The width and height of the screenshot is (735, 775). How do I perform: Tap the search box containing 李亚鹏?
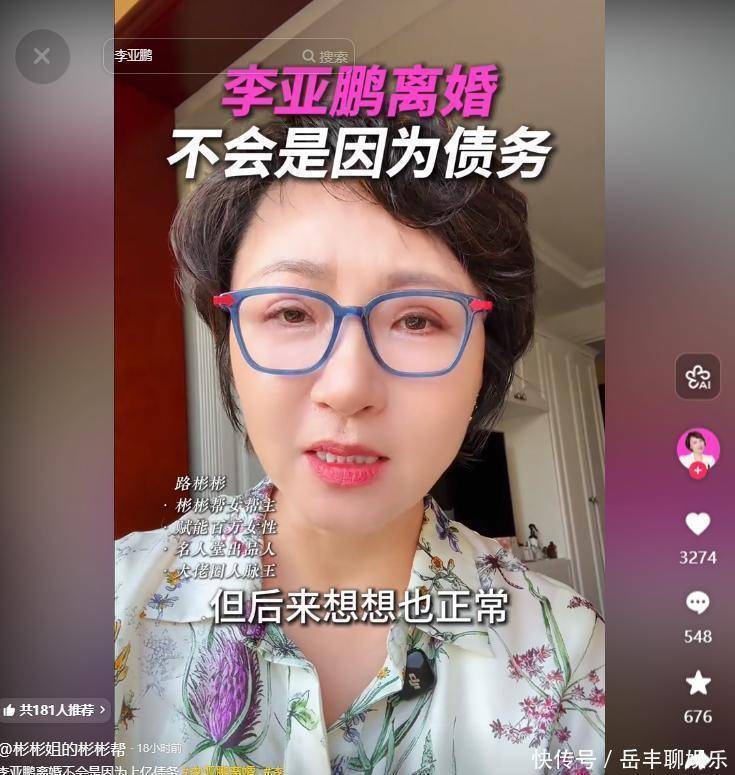click(x=200, y=56)
